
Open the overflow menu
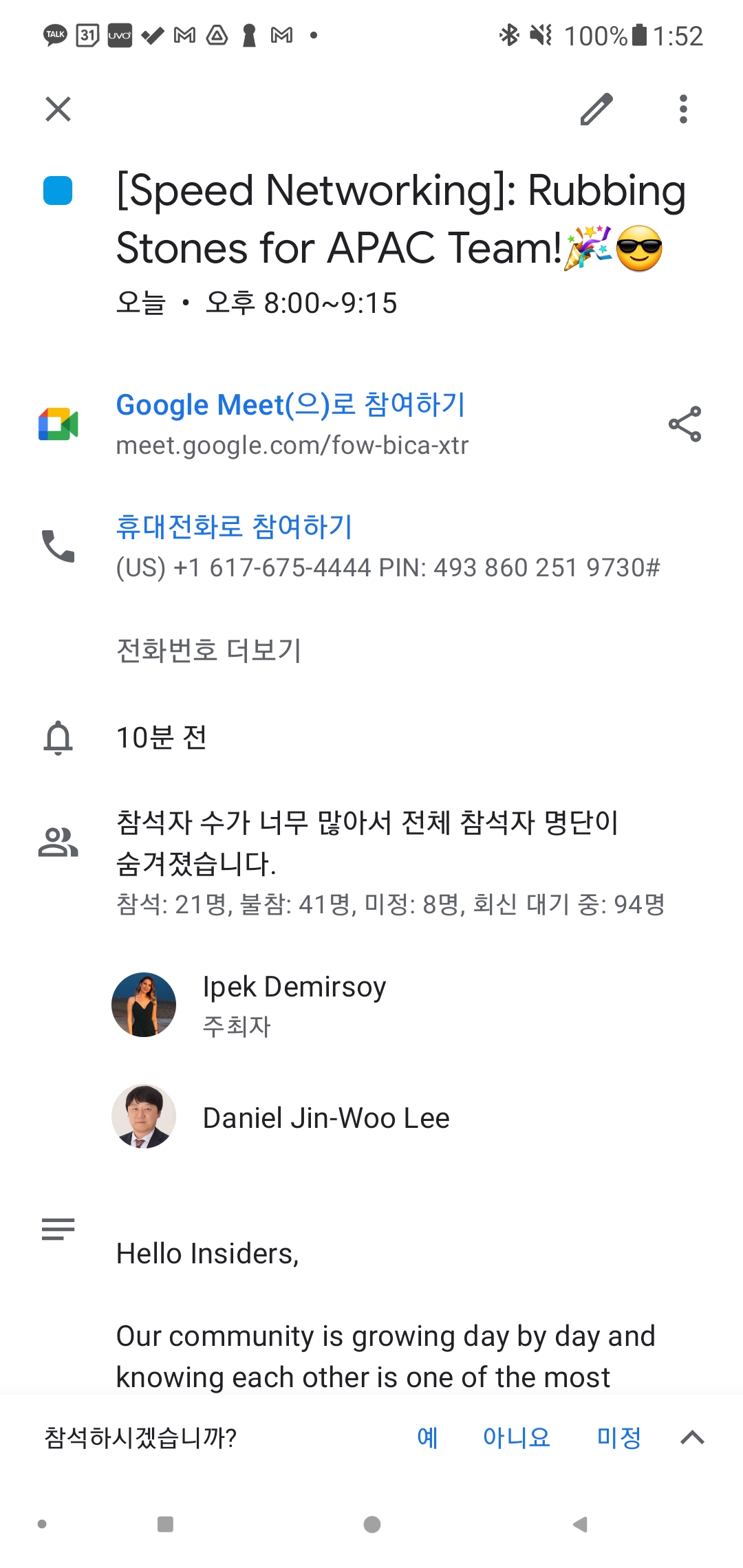pos(682,109)
